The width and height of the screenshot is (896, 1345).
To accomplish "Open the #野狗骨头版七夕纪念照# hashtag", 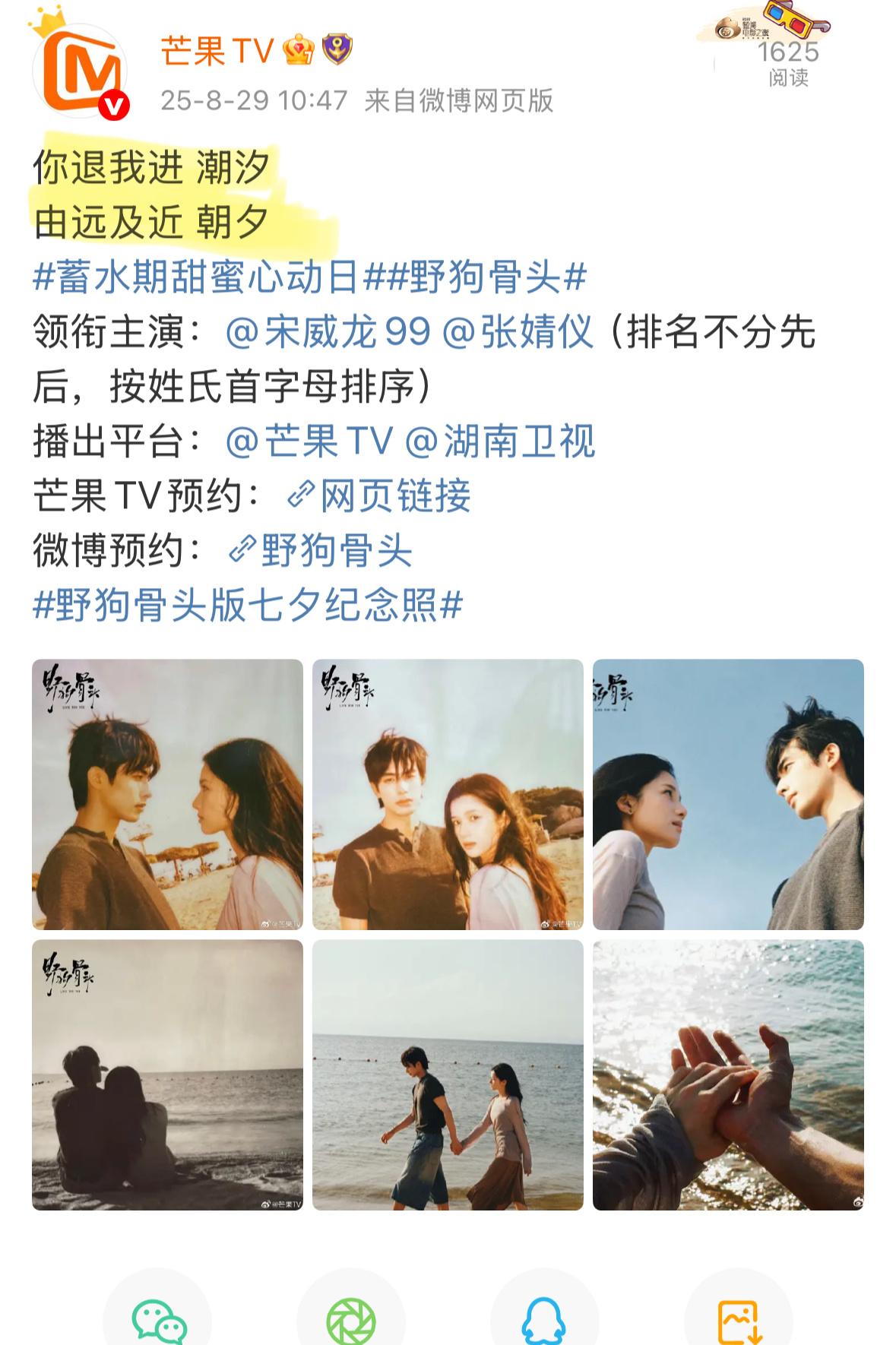I will tap(248, 606).
